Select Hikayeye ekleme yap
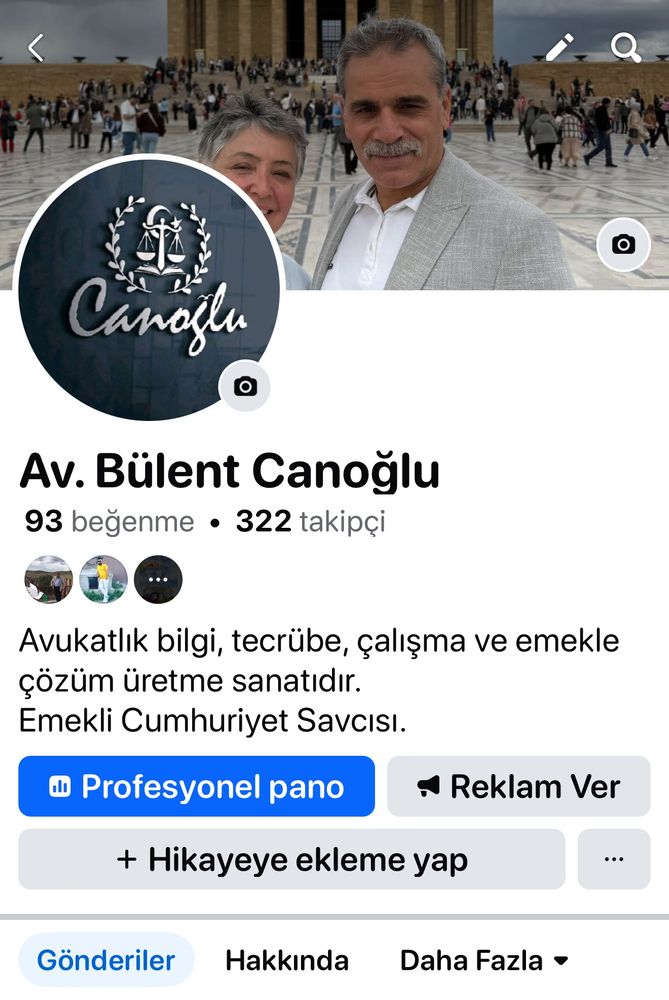The image size is (669, 1000). 291,859
